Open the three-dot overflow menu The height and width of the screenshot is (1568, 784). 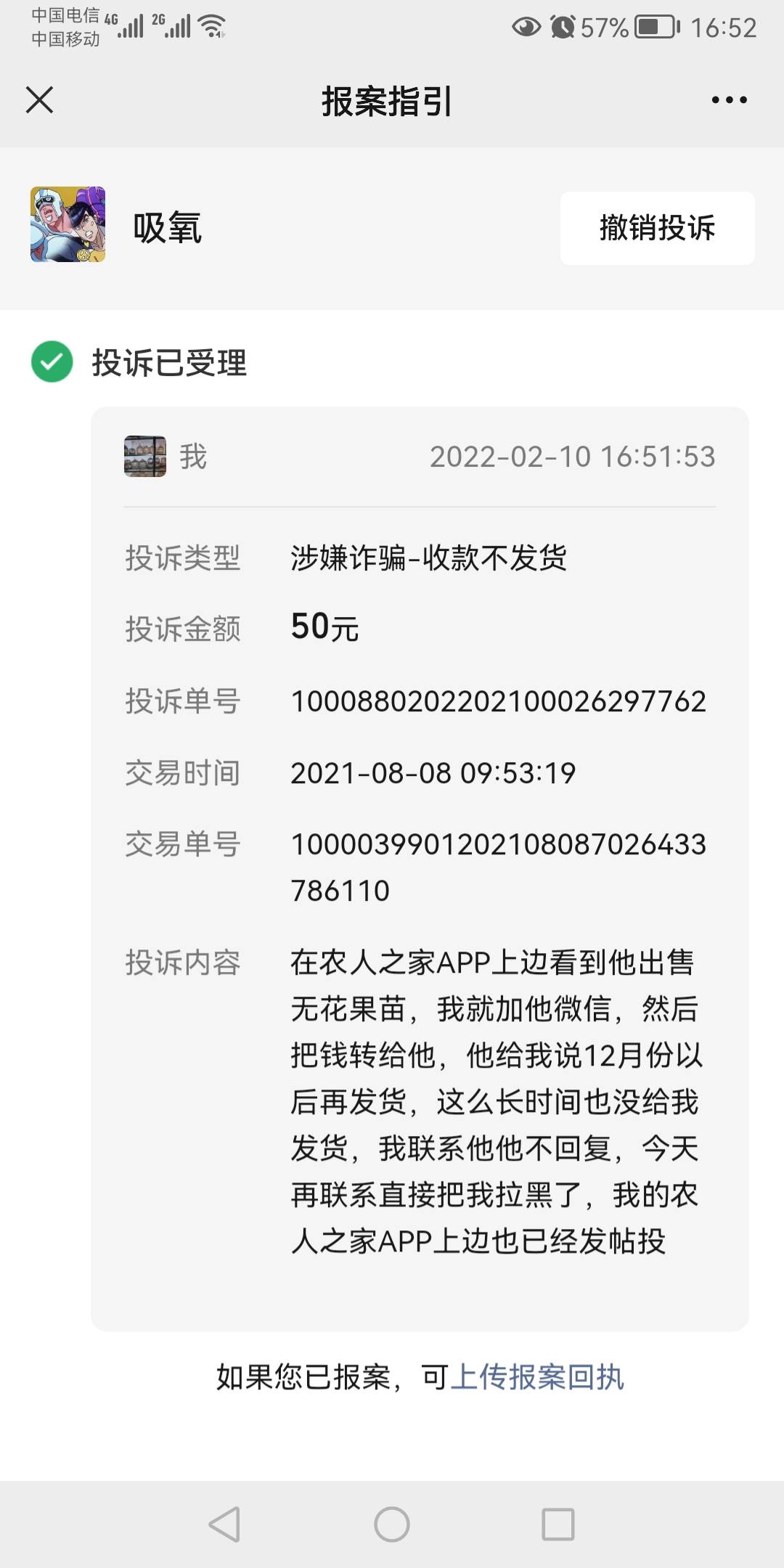[x=729, y=100]
